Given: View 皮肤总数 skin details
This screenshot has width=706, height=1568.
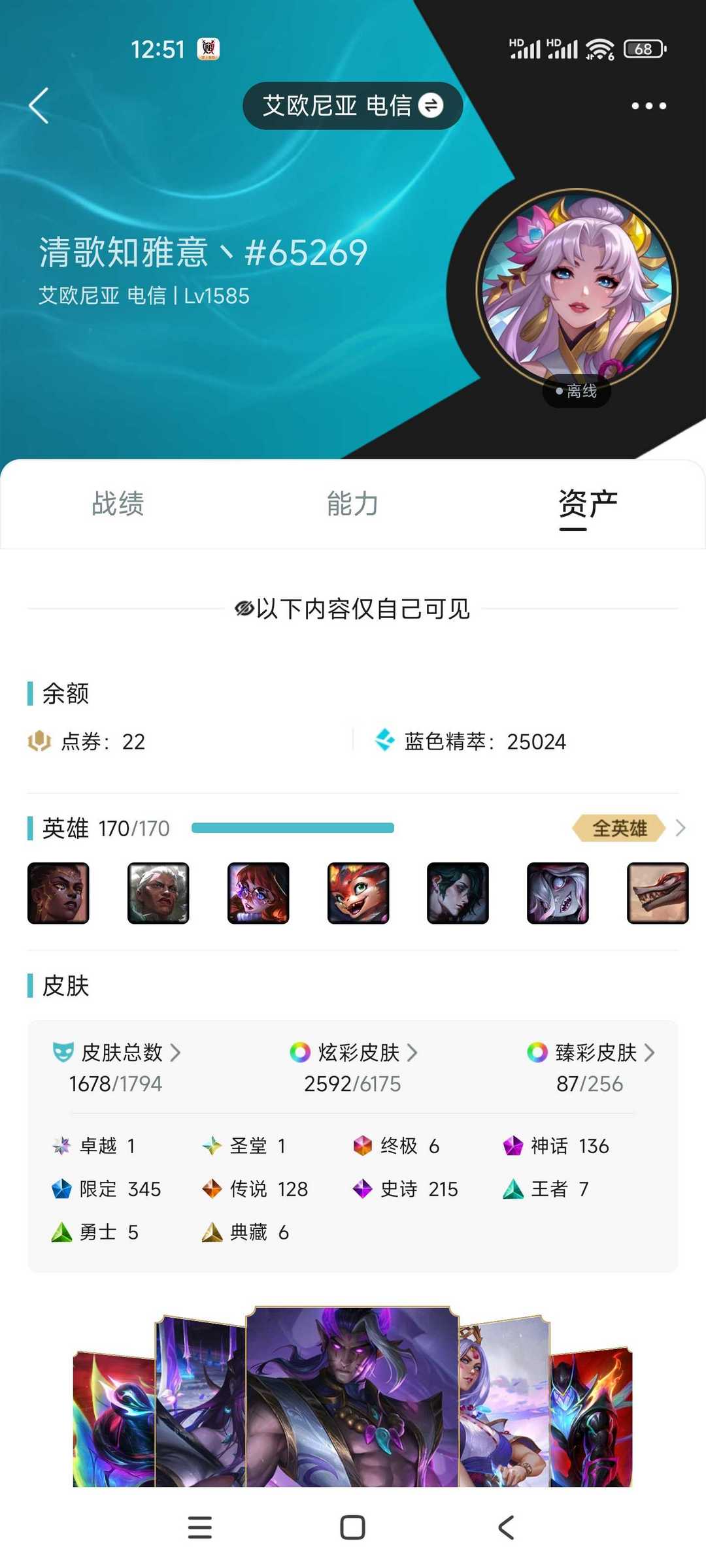Looking at the screenshot, I should click(x=116, y=1053).
